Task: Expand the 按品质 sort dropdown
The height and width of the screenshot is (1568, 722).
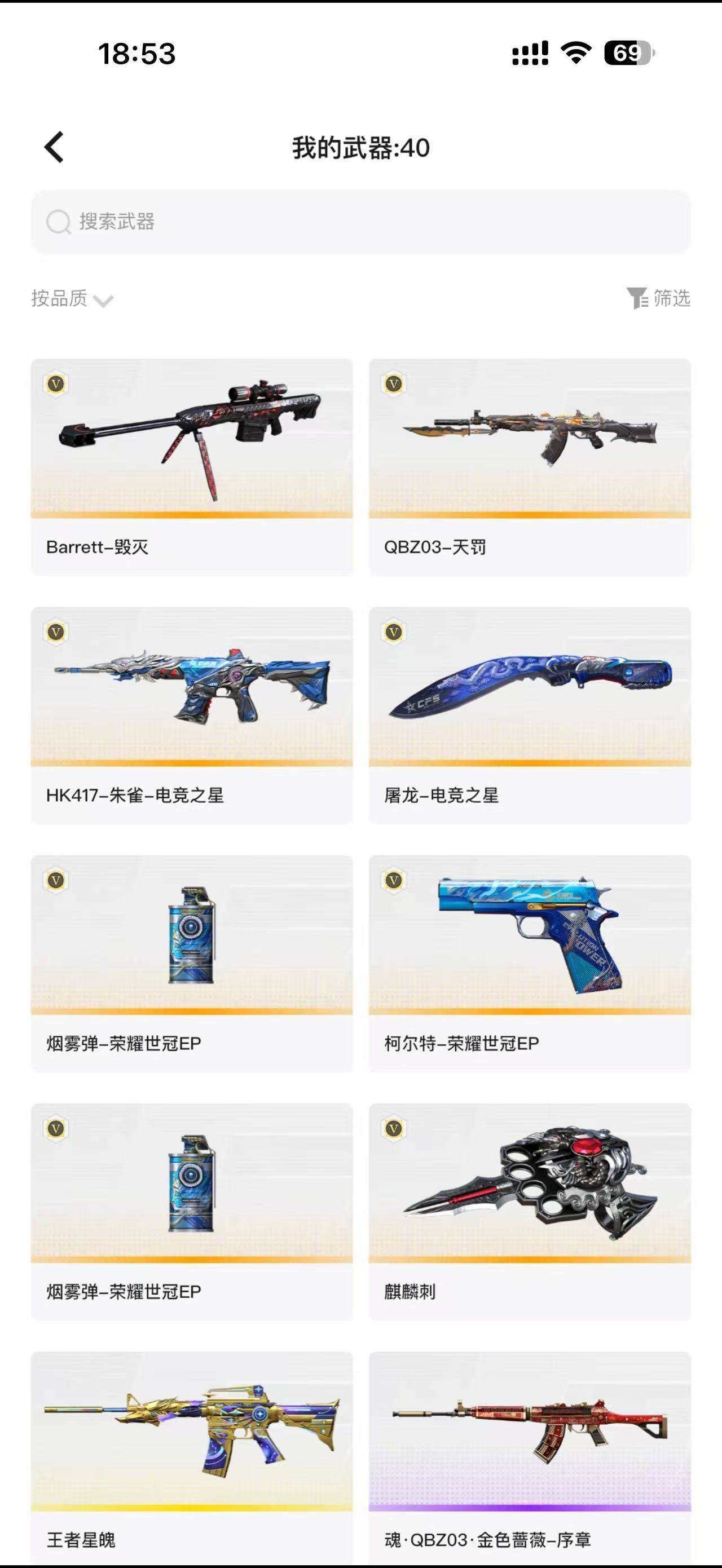Action: [72, 299]
